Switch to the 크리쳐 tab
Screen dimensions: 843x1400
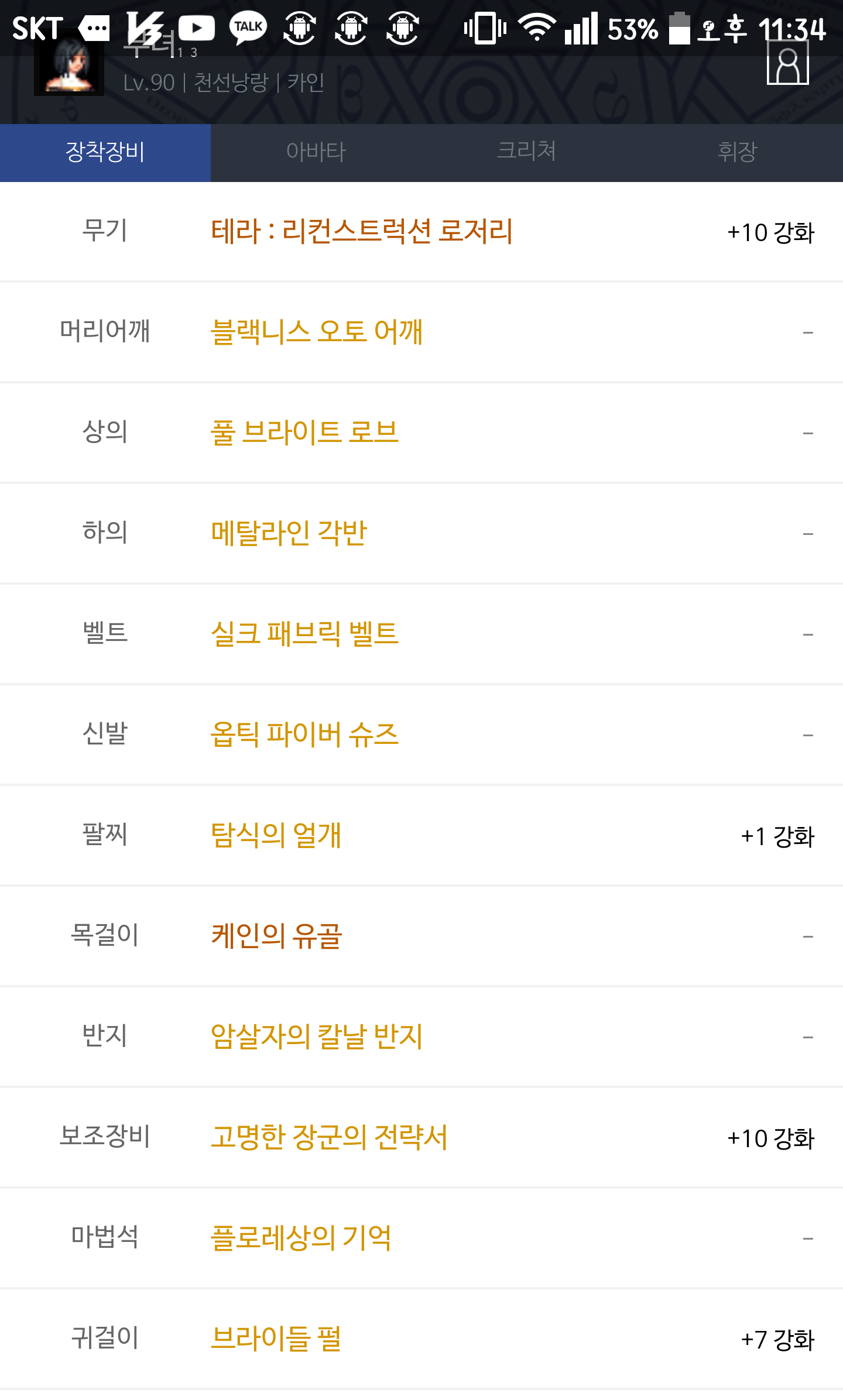coord(527,152)
